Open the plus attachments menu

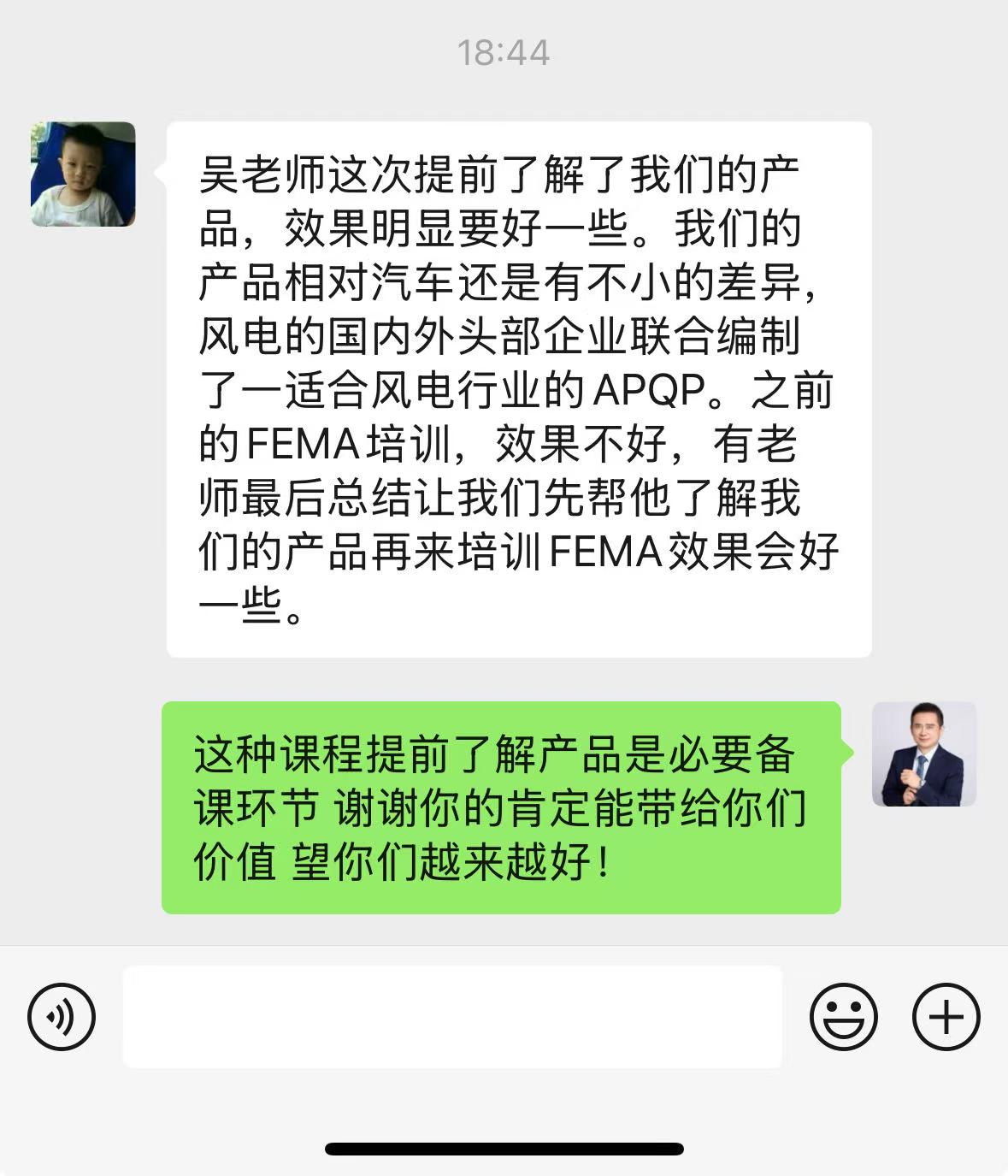946,1017
